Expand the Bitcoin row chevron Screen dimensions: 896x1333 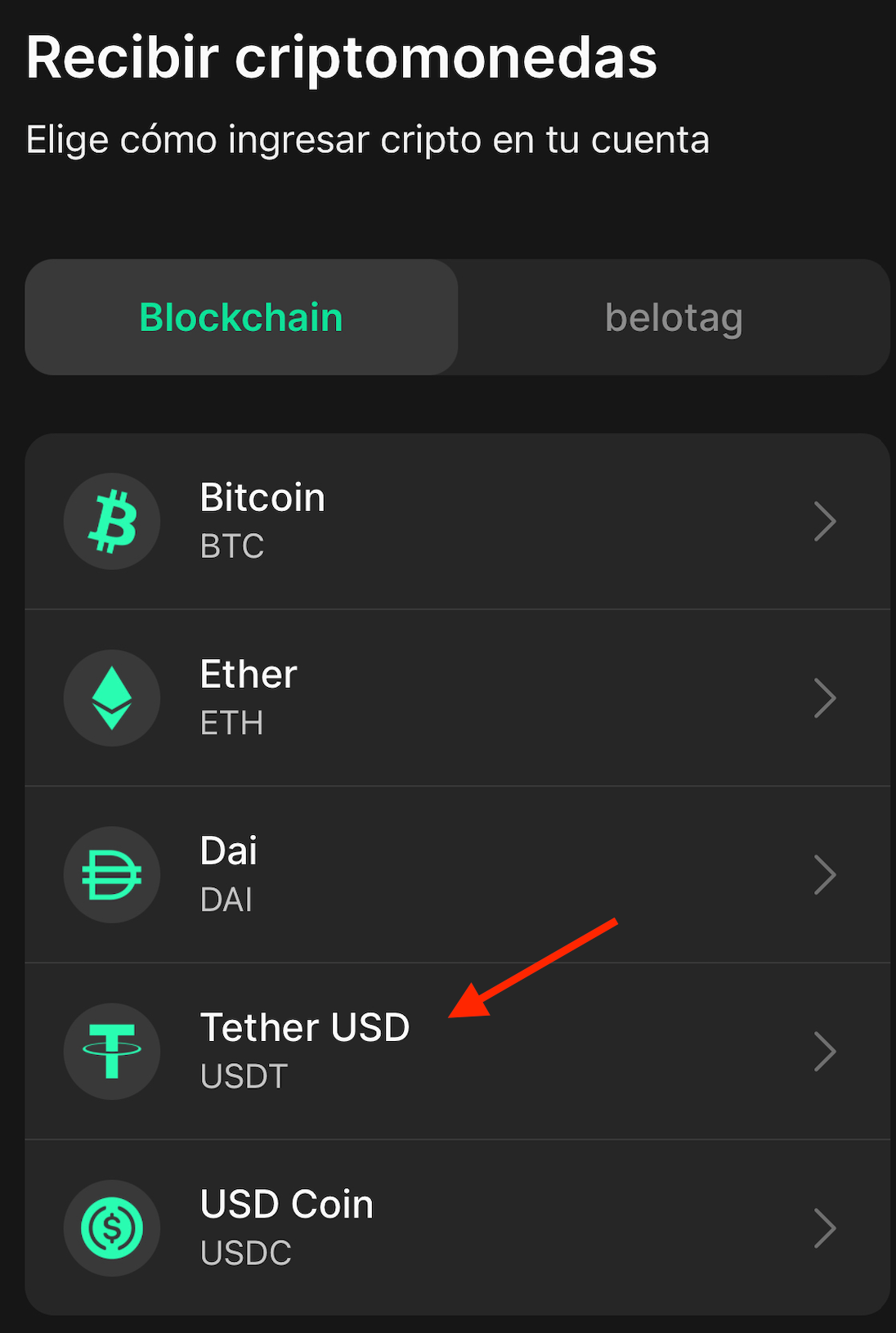[x=824, y=521]
